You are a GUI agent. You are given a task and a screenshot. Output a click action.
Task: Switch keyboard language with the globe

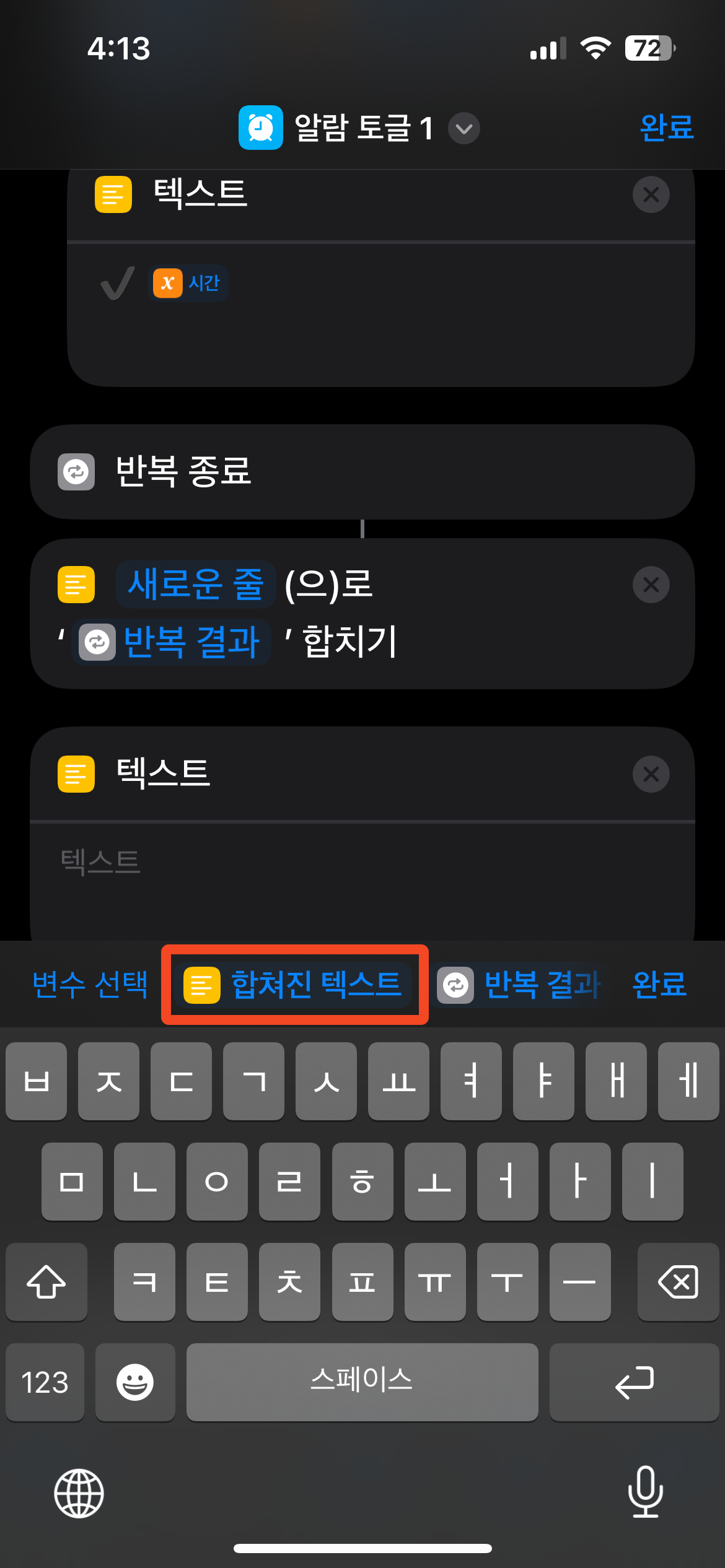pos(79,1492)
